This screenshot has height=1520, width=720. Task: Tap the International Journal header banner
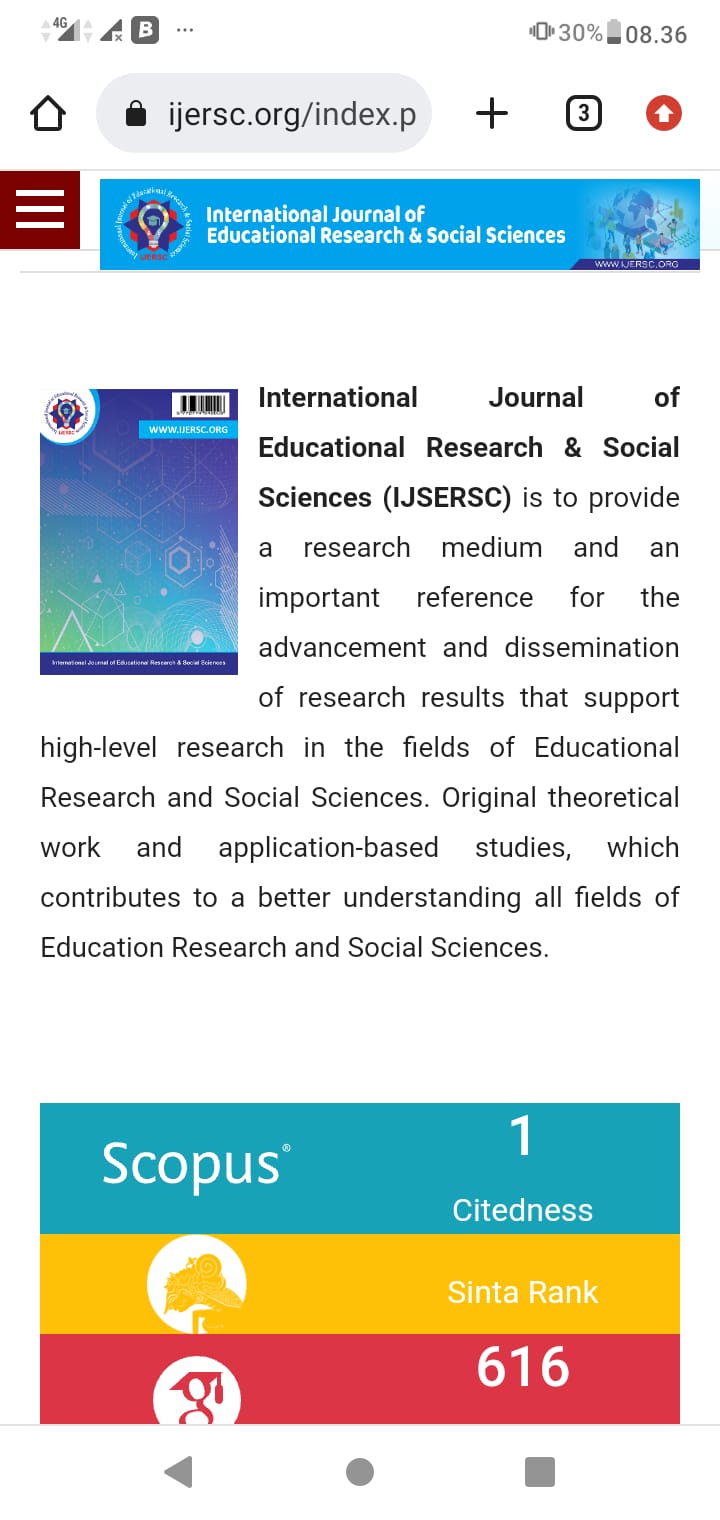[399, 225]
